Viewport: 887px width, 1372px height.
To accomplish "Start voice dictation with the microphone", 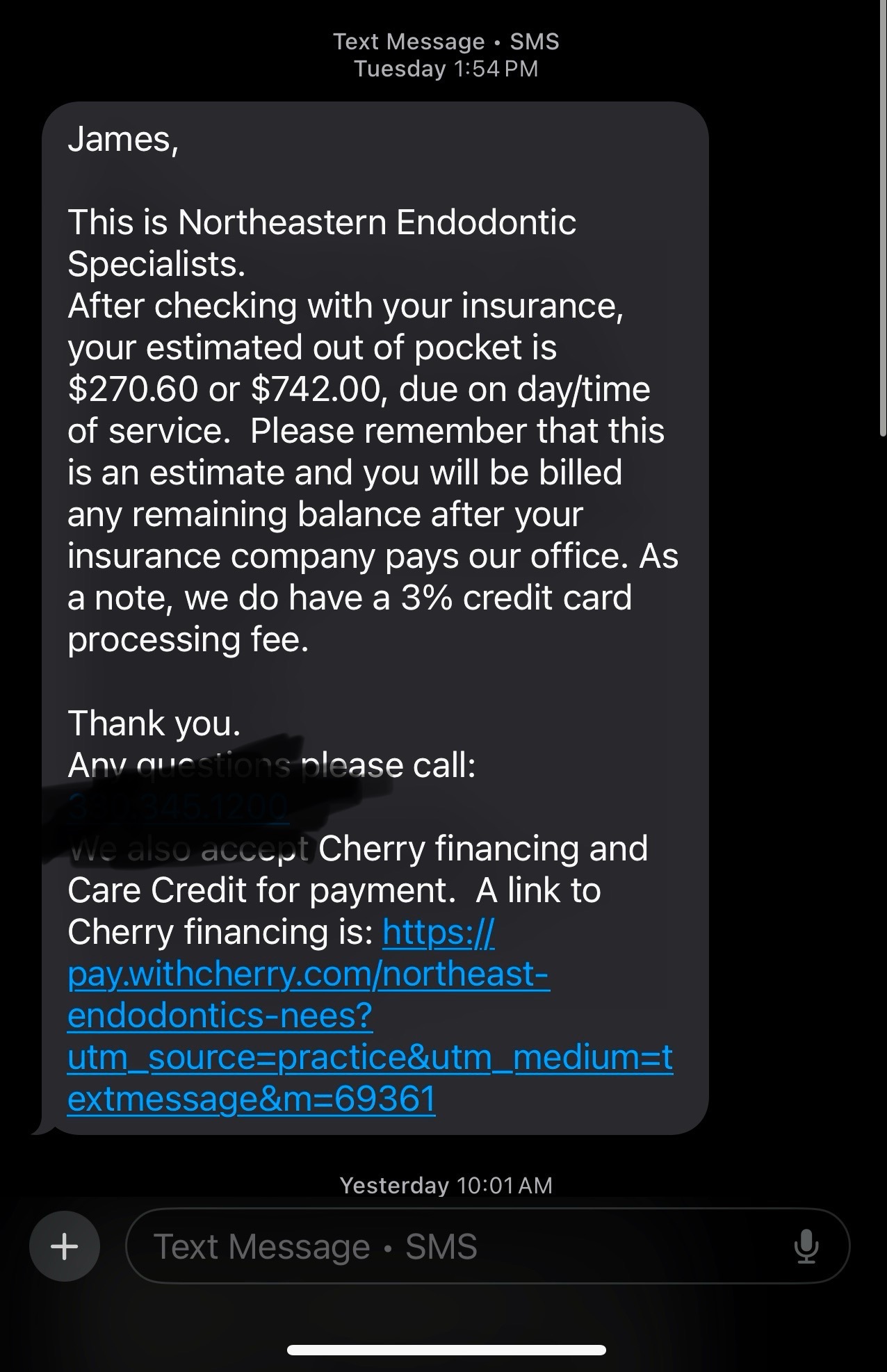I will 806,1246.
